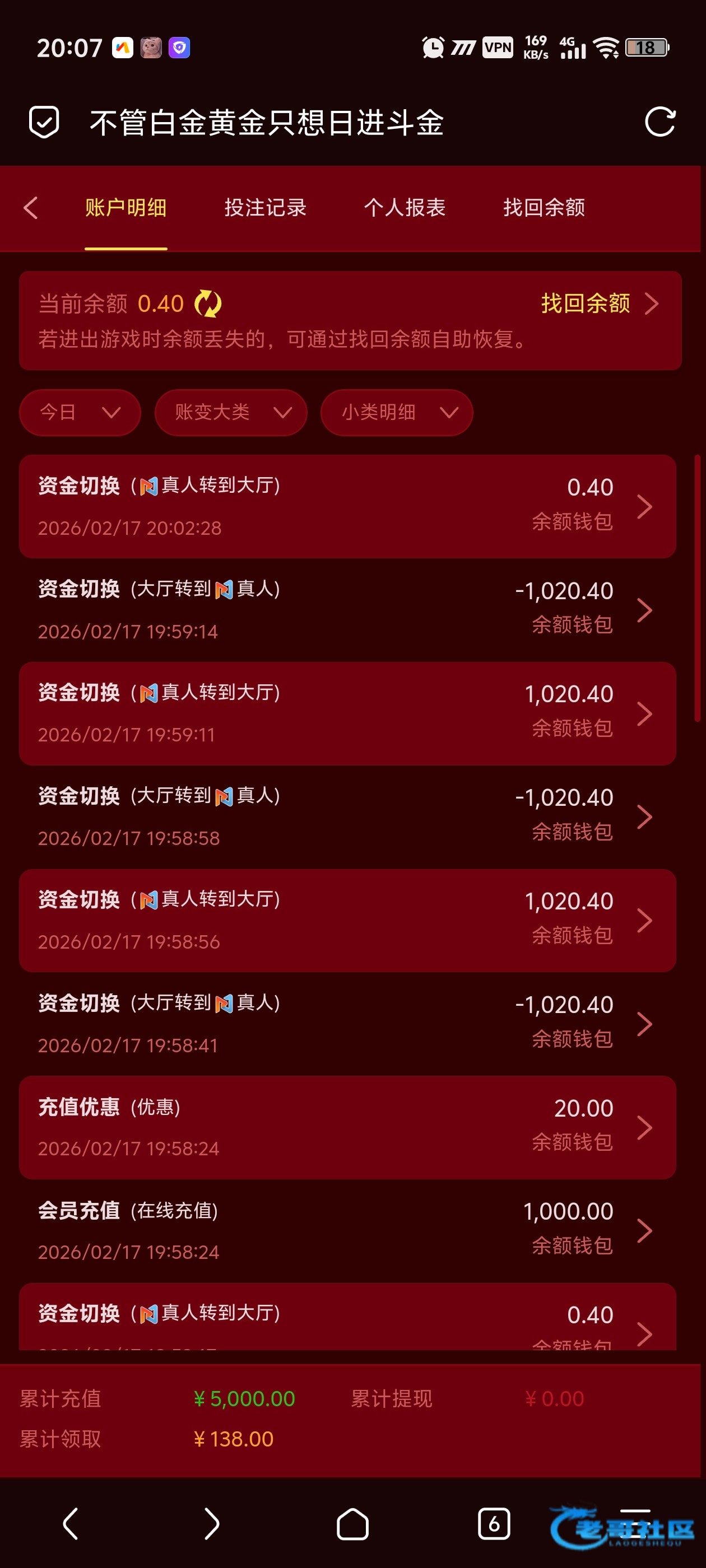
Task: Open the 19:59:14 transfer record
Action: tap(347, 610)
